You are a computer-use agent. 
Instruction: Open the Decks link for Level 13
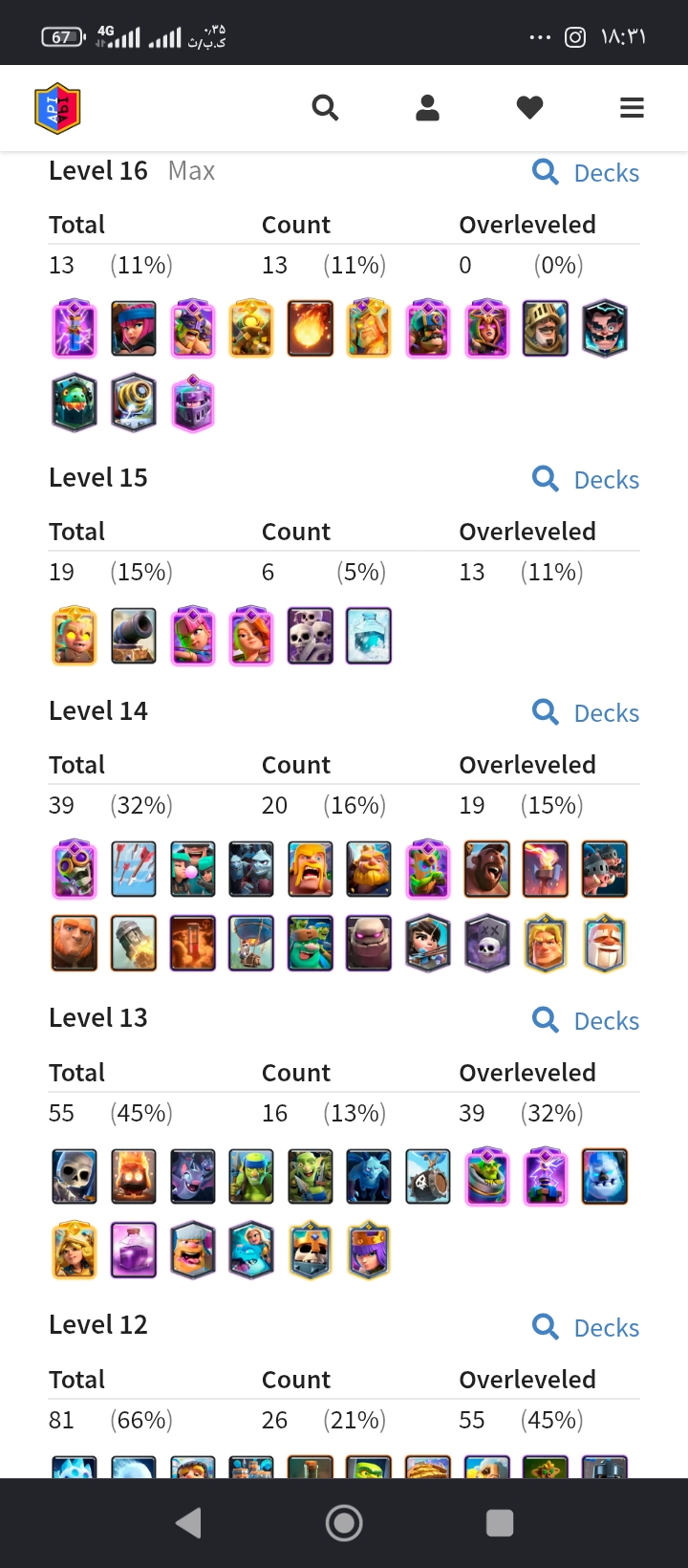[x=586, y=1021]
